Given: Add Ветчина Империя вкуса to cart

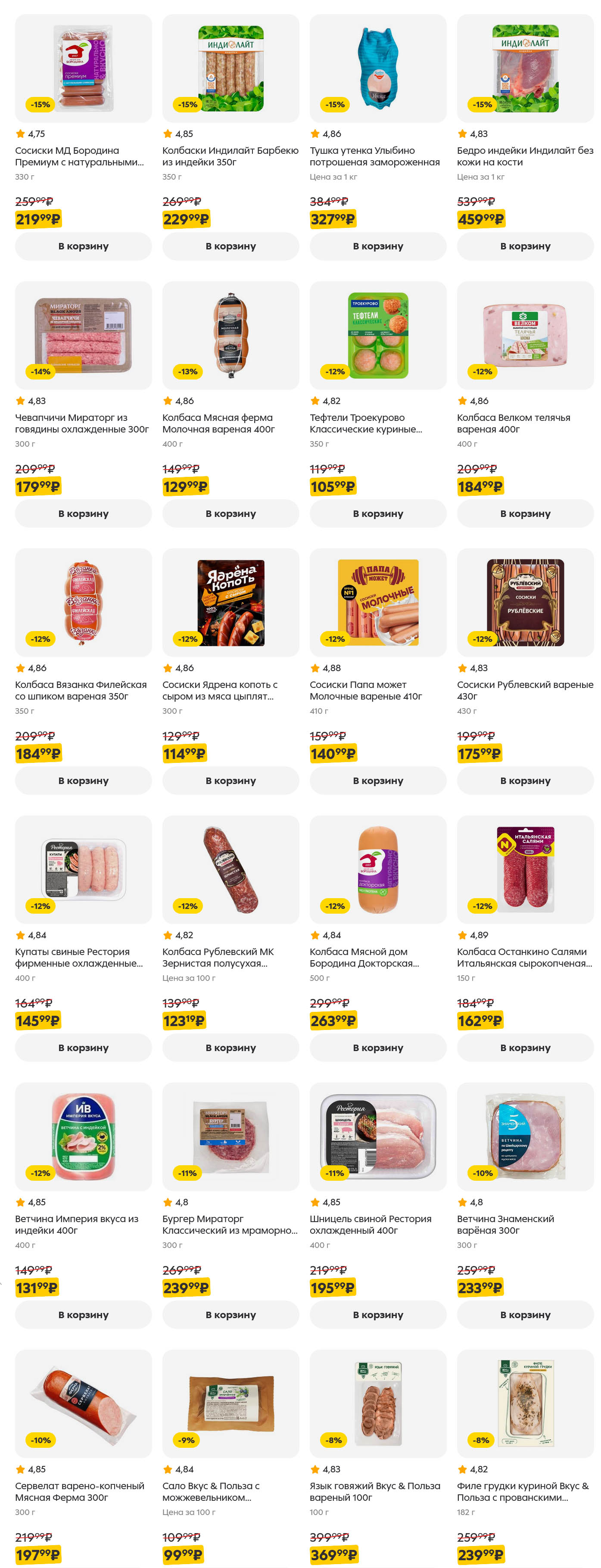Looking at the screenshot, I should [84, 1315].
